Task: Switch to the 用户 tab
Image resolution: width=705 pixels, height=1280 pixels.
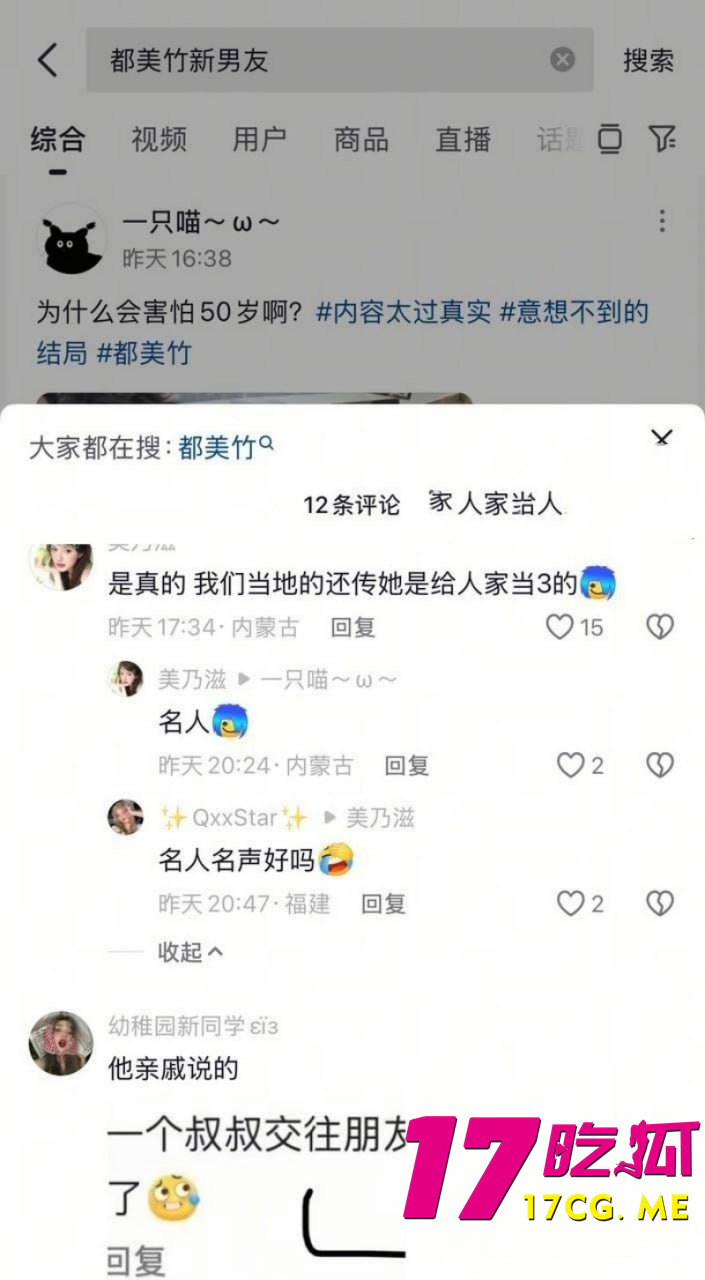Action: [x=259, y=140]
